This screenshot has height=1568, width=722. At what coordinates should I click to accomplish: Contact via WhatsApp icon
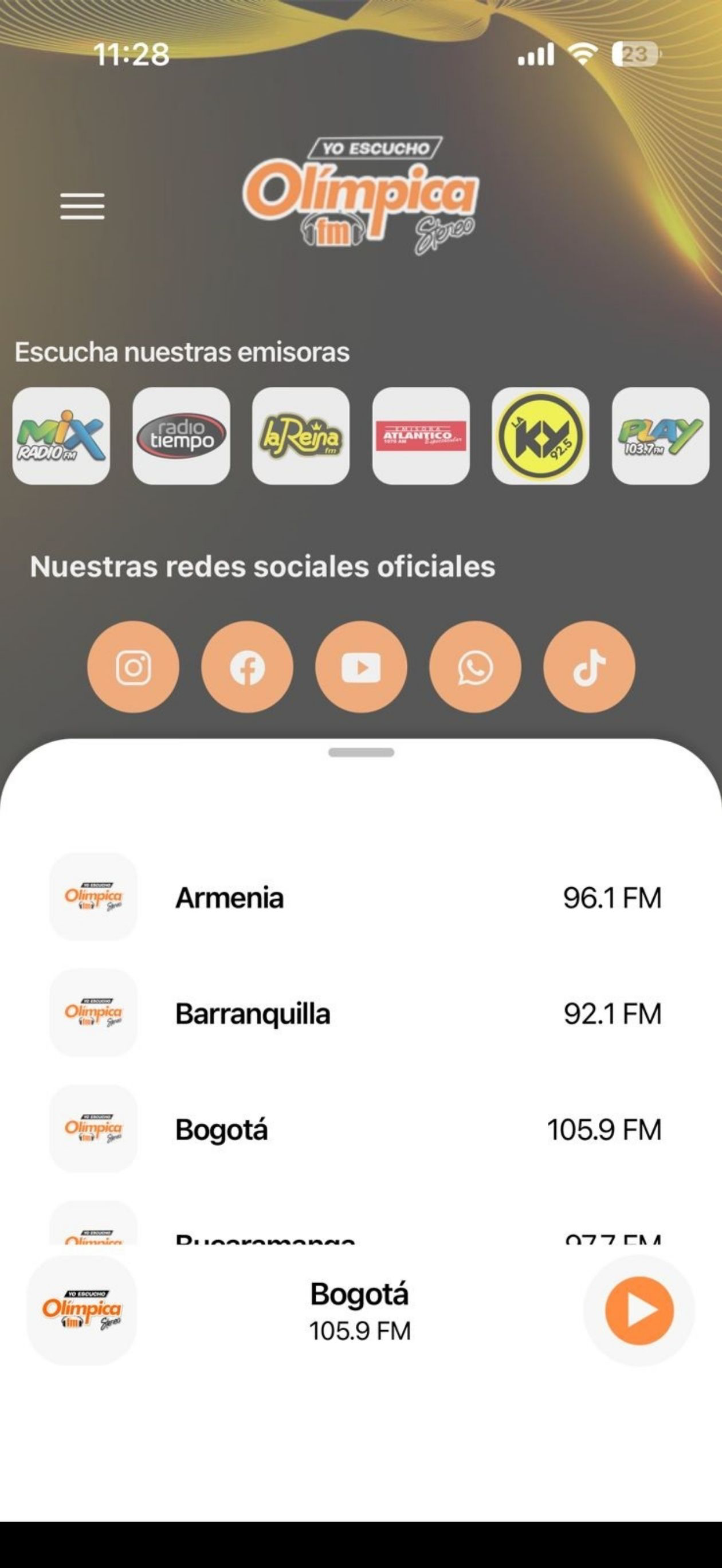[x=476, y=667]
